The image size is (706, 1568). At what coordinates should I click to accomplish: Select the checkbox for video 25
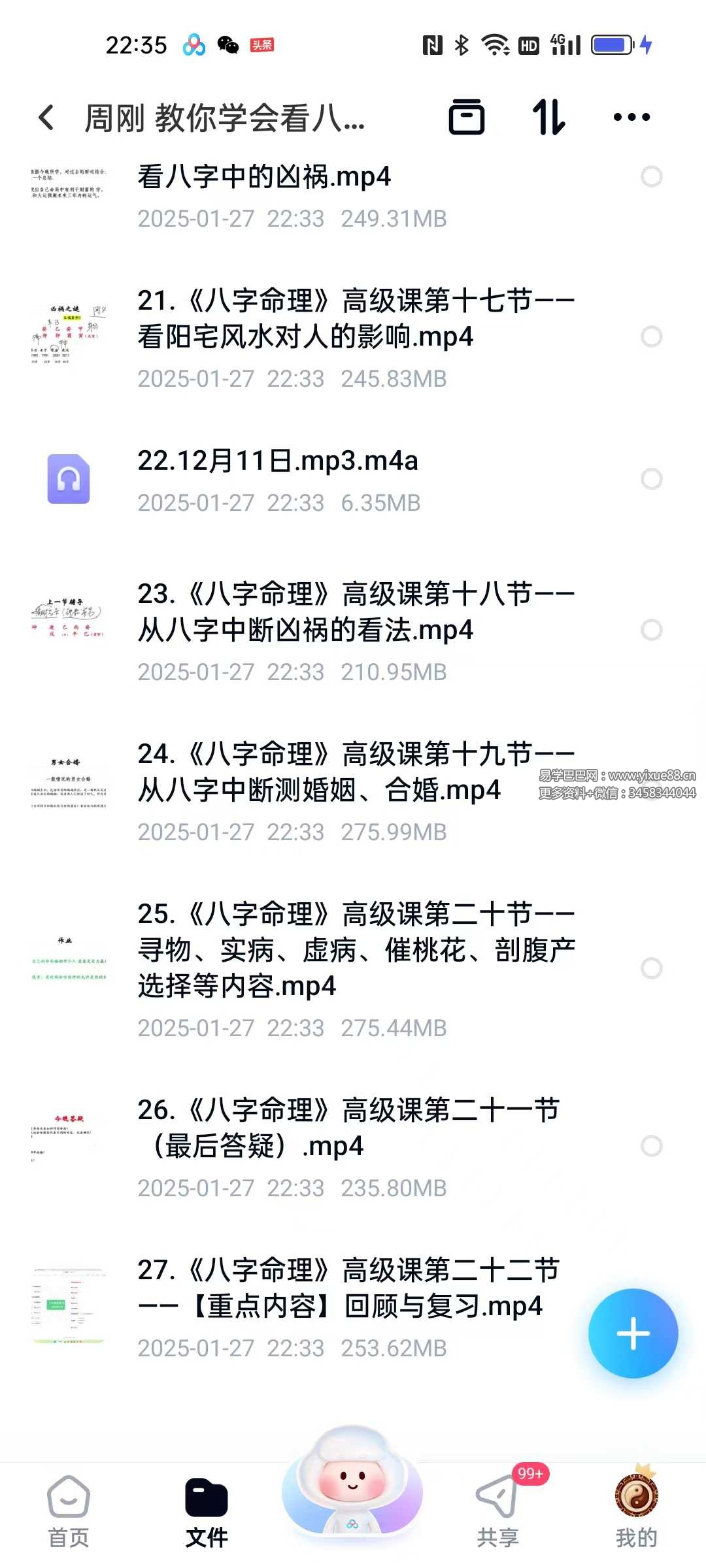coord(651,968)
